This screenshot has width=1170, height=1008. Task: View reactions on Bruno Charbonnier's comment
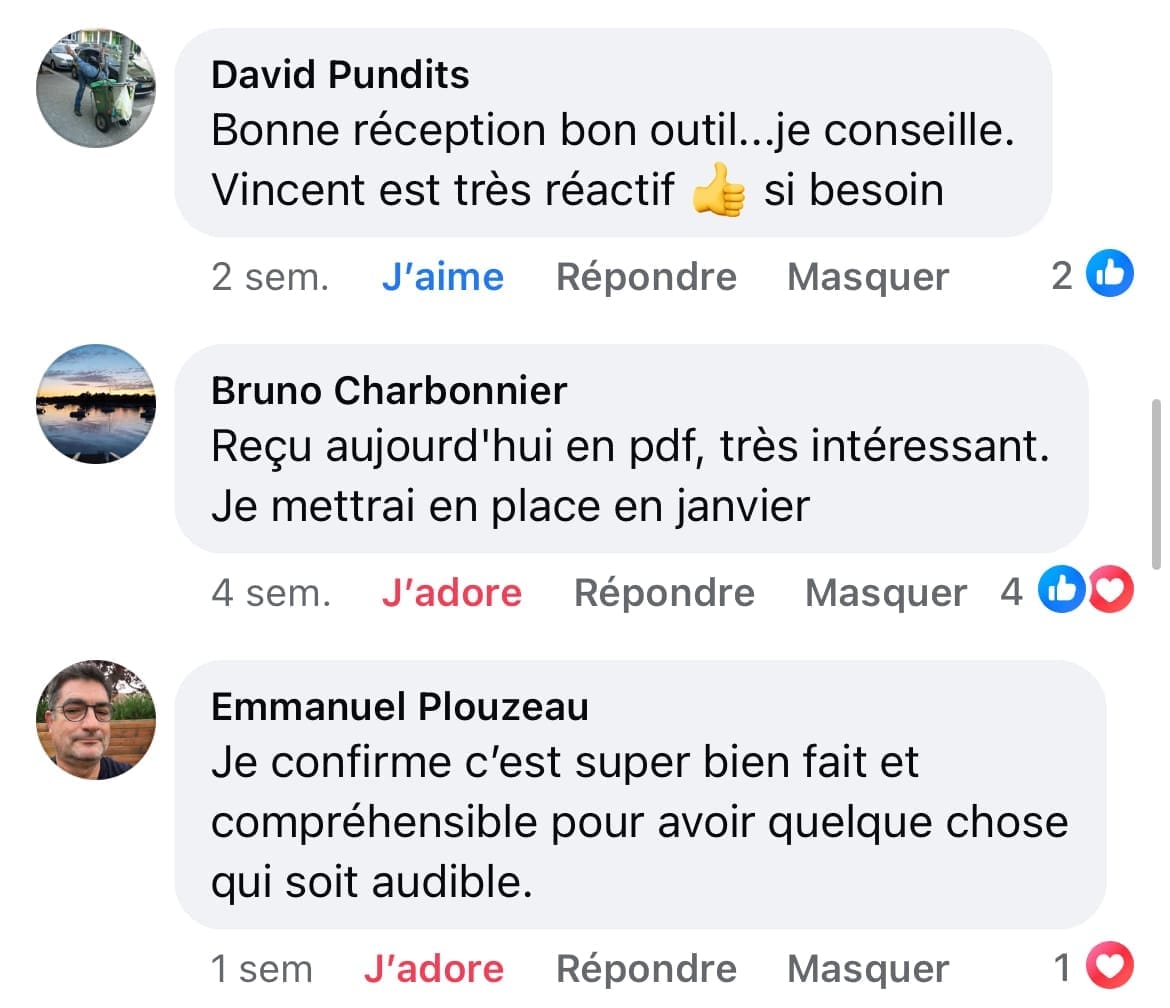[1085, 591]
